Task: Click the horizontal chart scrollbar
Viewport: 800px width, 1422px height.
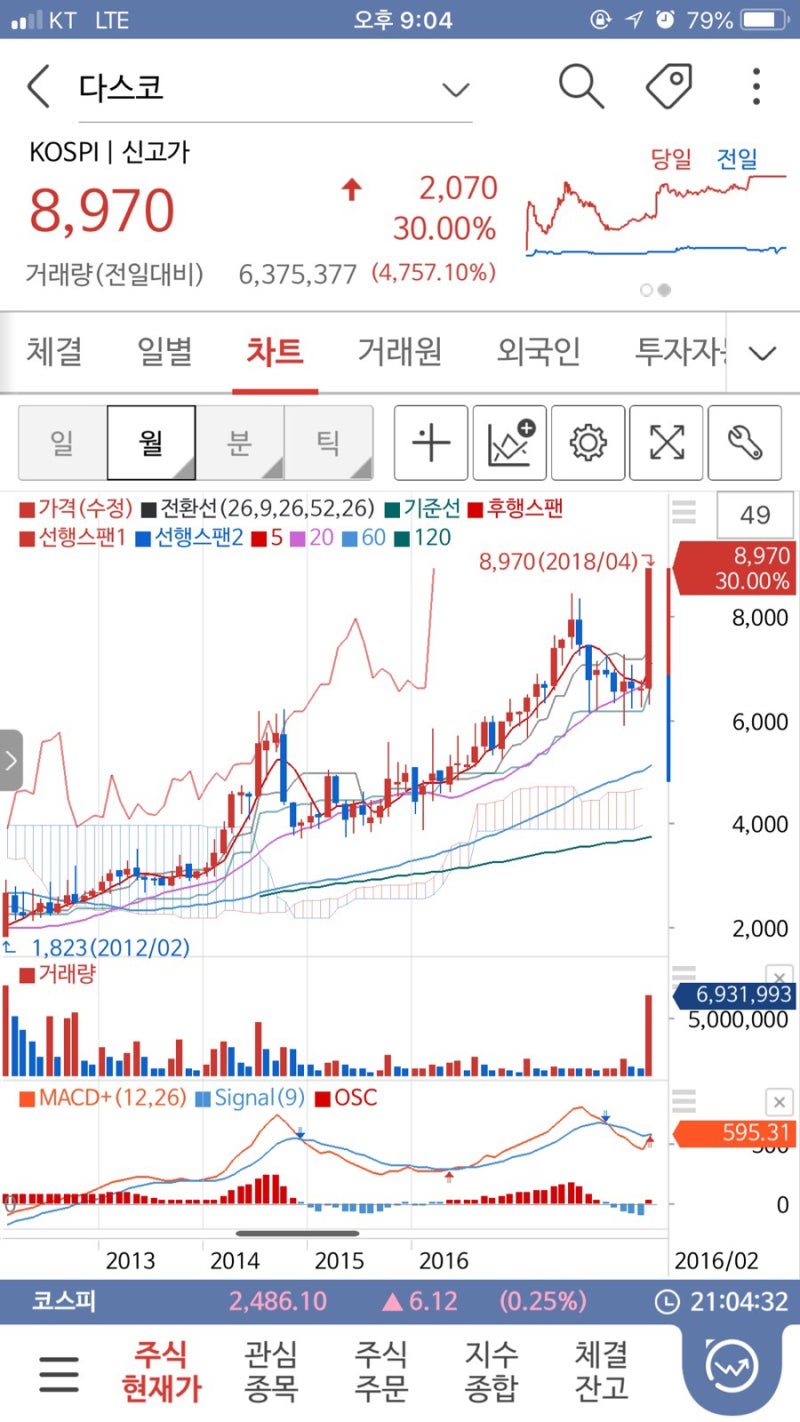Action: (298, 1234)
